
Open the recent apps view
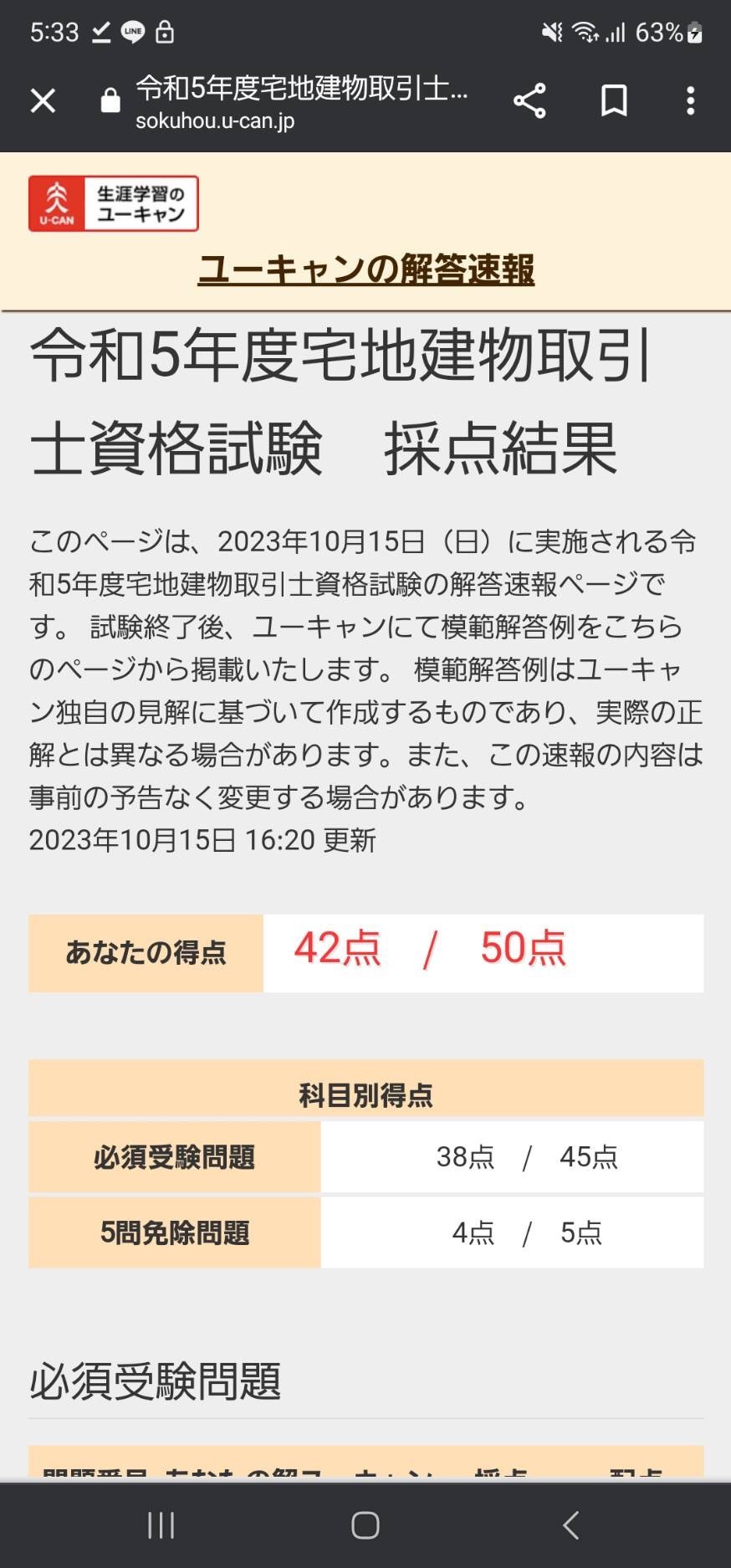coord(161,1525)
